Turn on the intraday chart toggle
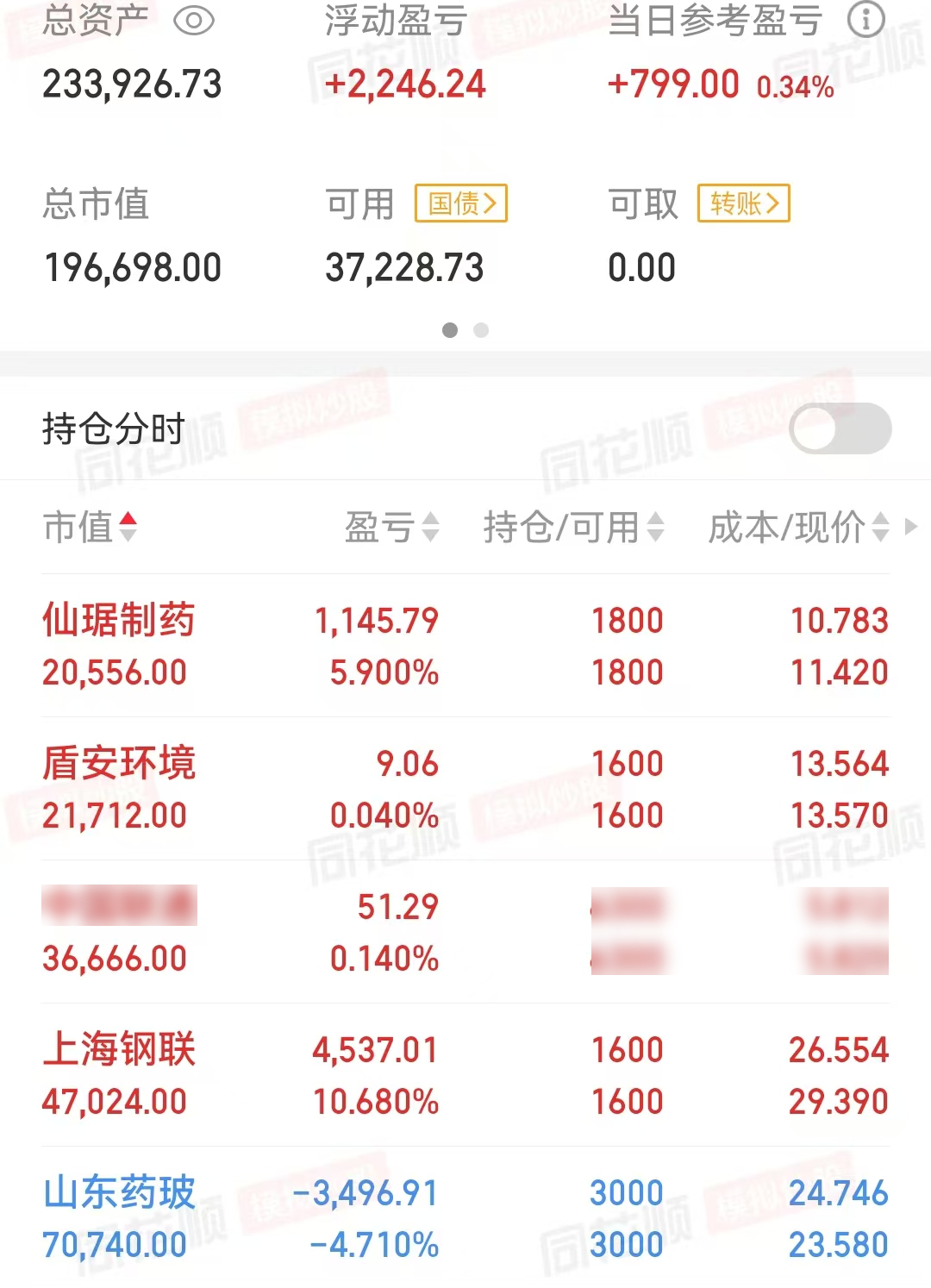931x1288 pixels. click(x=840, y=428)
